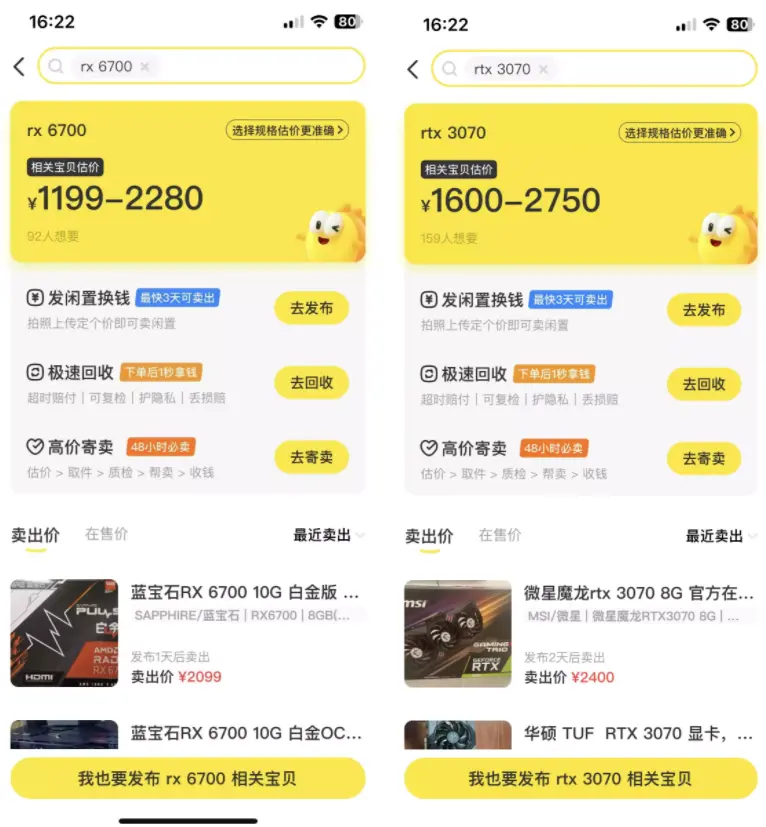Tap 去寄卖 on the rtx 3070 screen
Viewport: 766px width, 827px height.
[704, 459]
